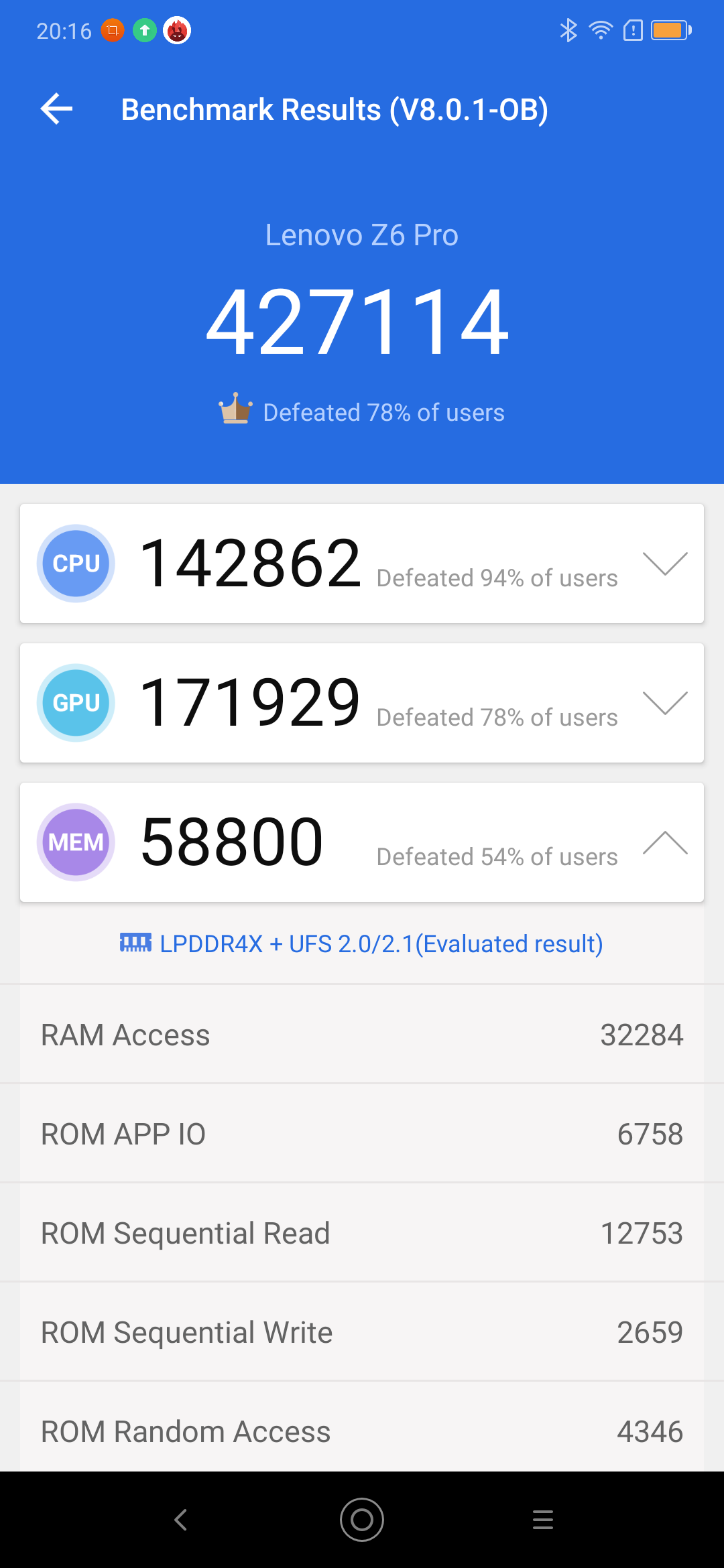This screenshot has height=1568, width=724.
Task: Expand the GPU score details
Action: (666, 705)
